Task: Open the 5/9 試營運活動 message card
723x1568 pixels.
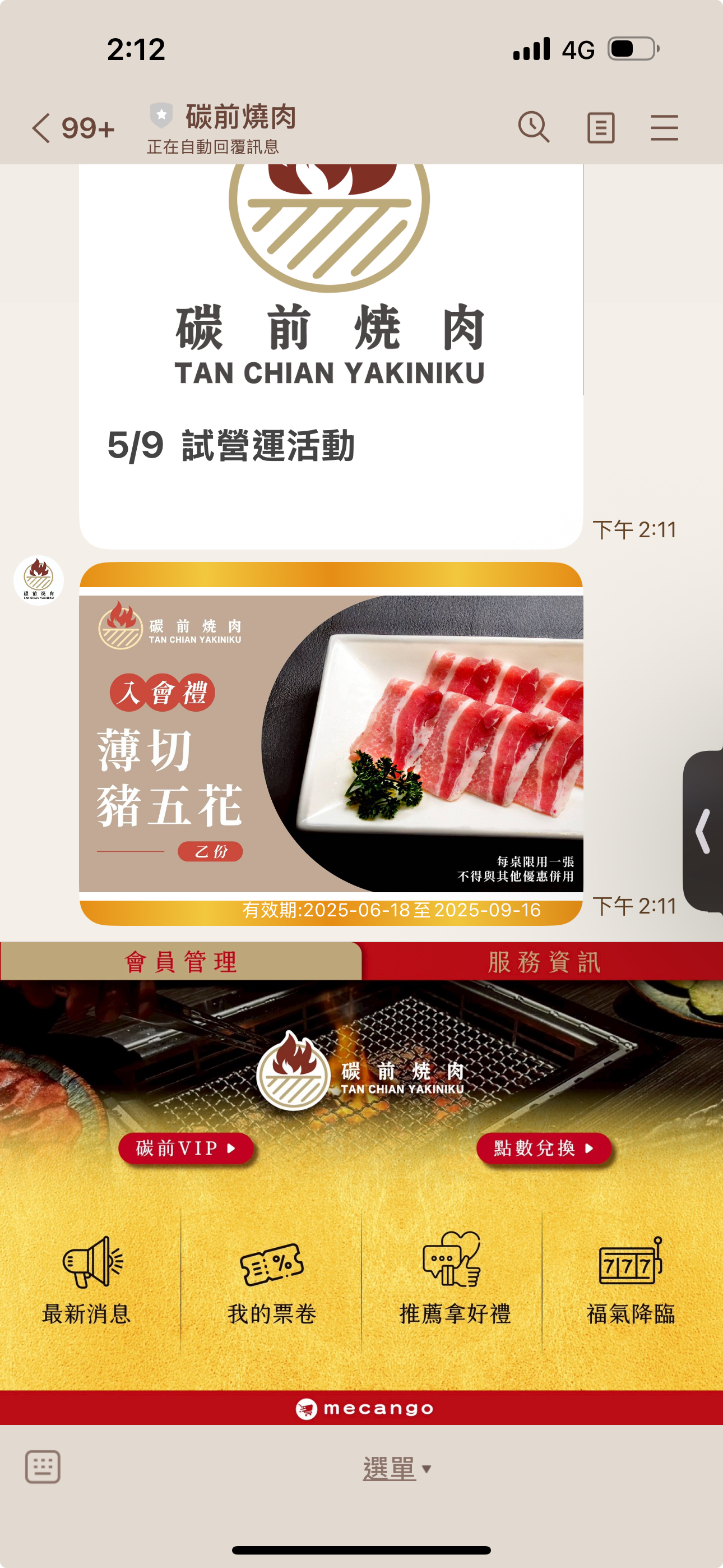Action: coord(331,365)
